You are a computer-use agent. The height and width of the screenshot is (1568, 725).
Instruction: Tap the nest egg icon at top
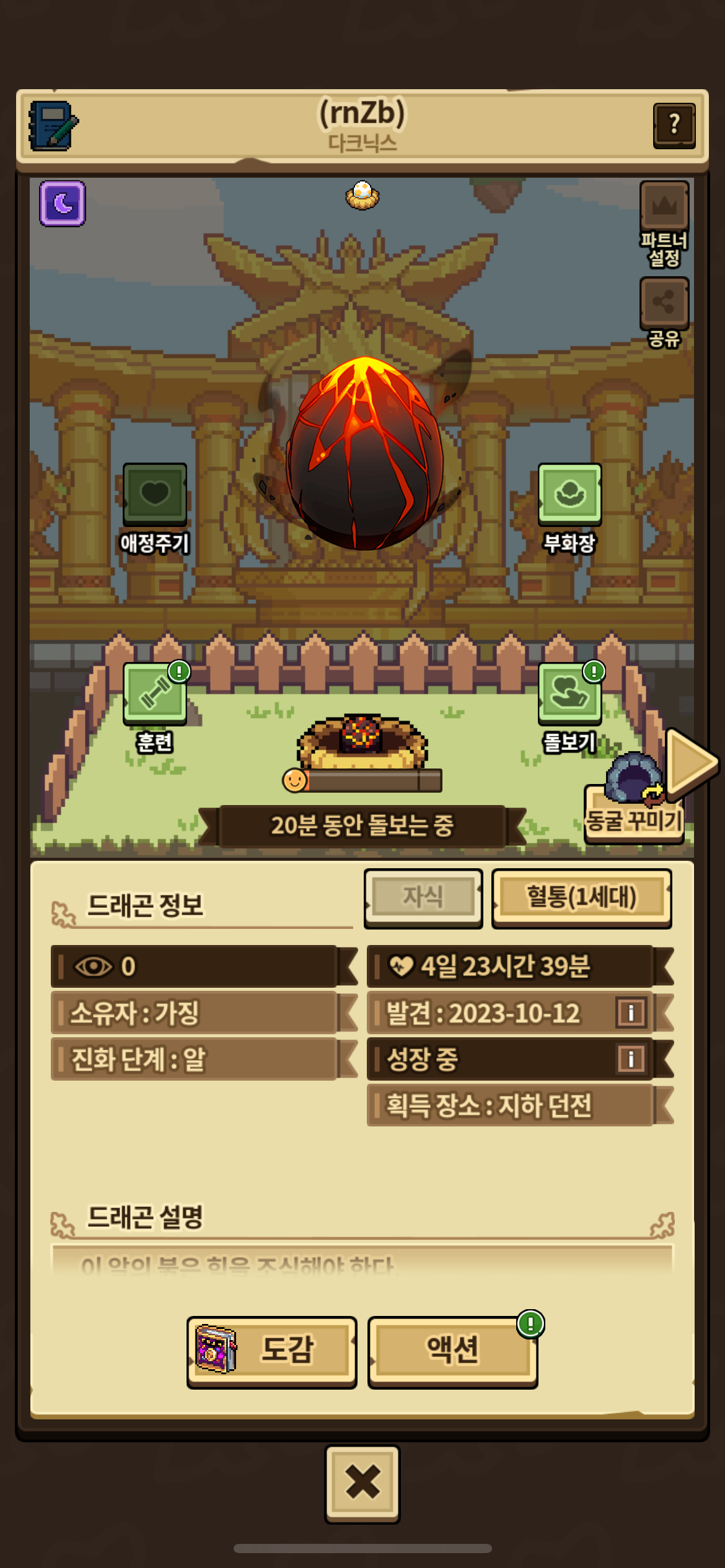362,196
